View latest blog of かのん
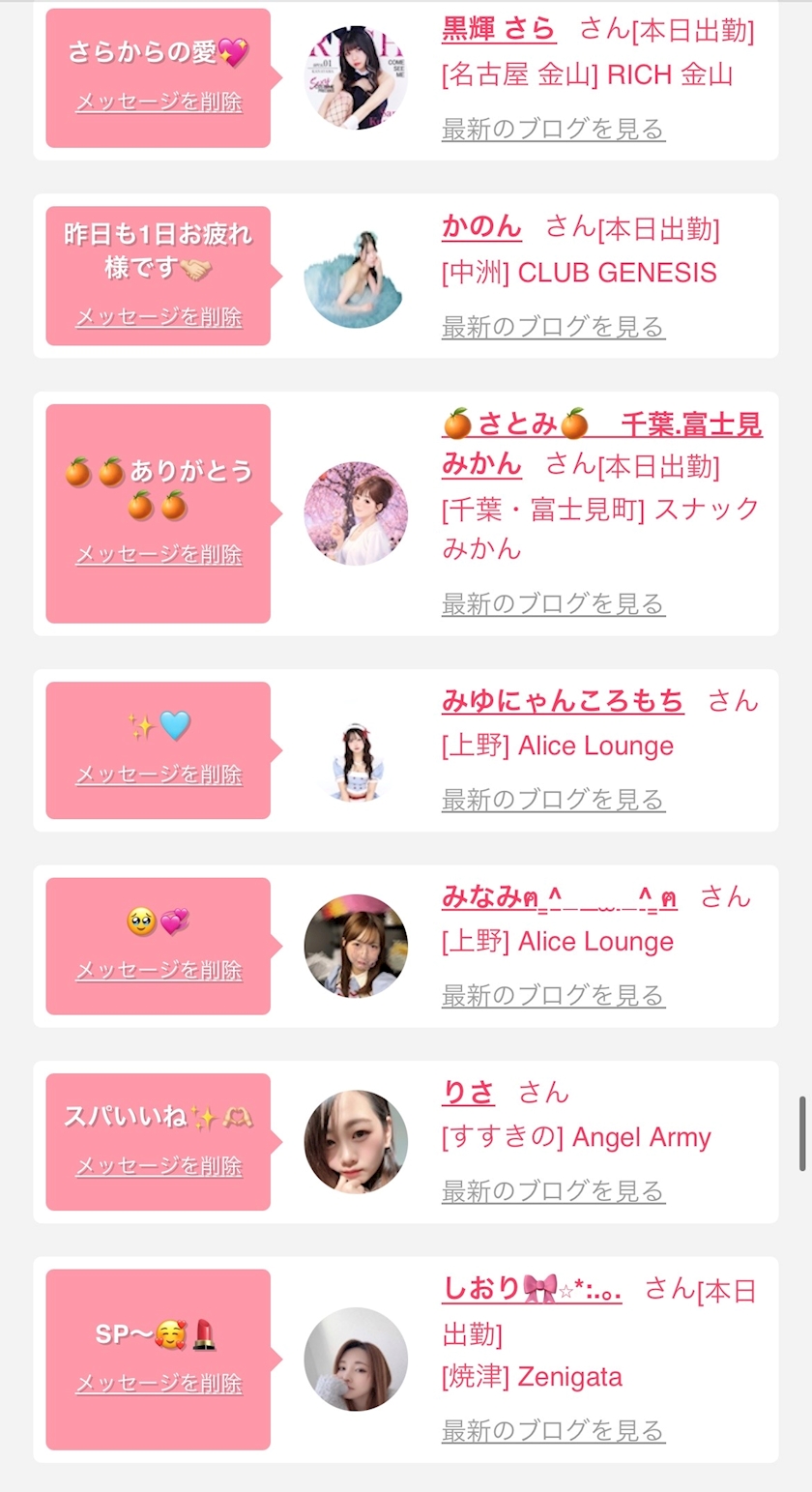The image size is (812, 1492). click(x=553, y=327)
